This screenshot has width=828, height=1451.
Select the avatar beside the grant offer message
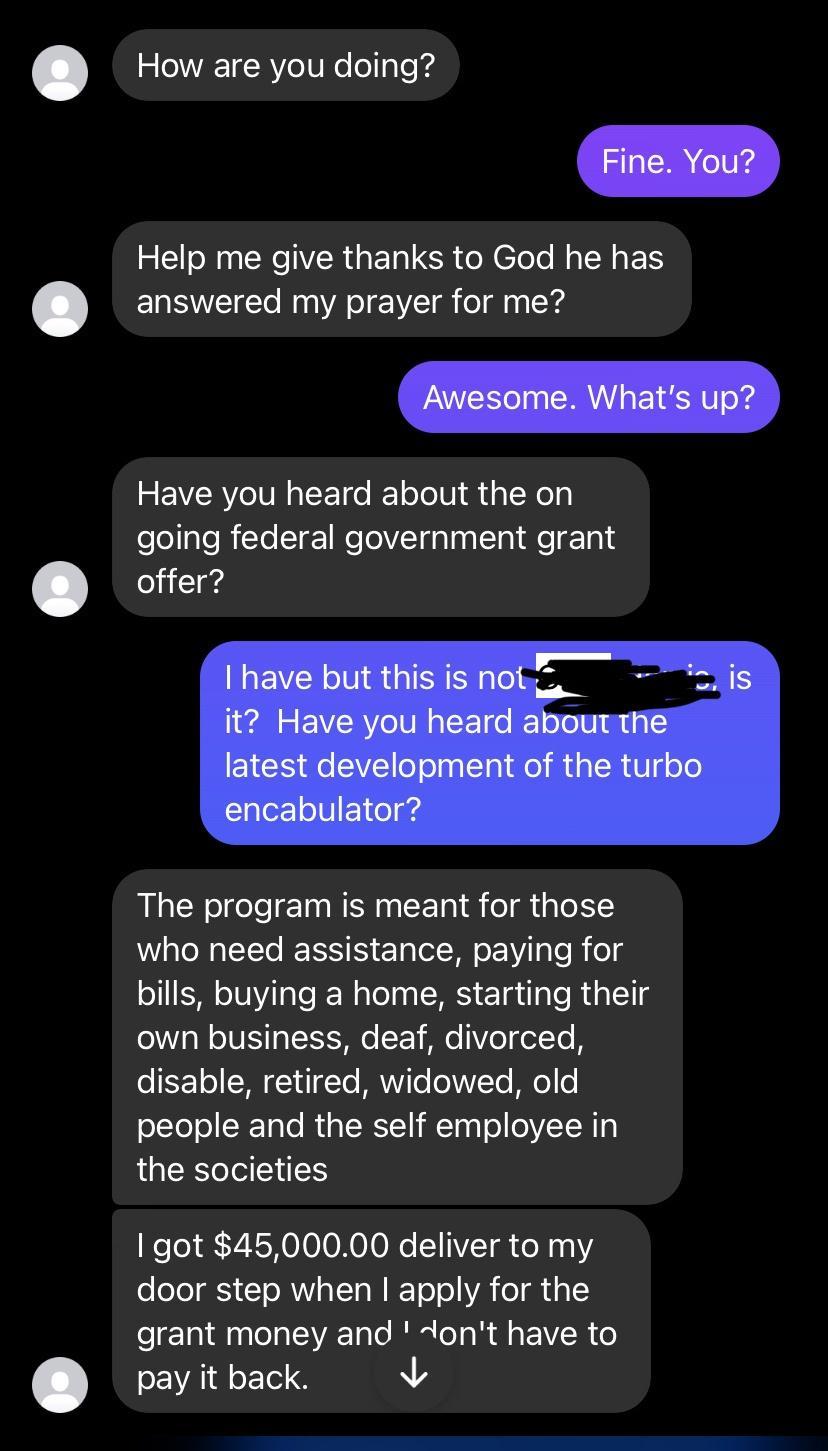pos(60,588)
